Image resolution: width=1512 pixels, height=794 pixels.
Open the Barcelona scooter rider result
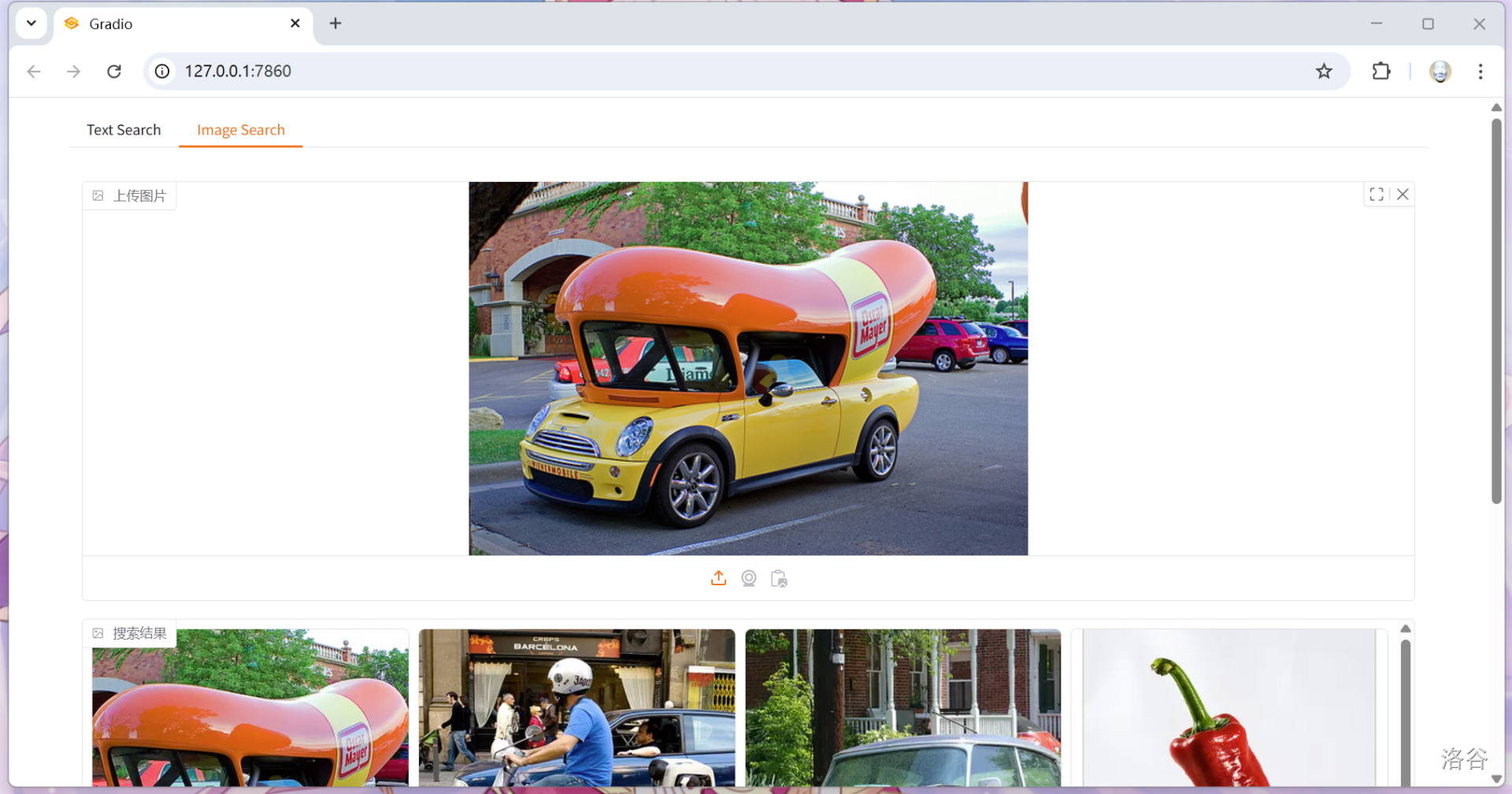point(576,709)
